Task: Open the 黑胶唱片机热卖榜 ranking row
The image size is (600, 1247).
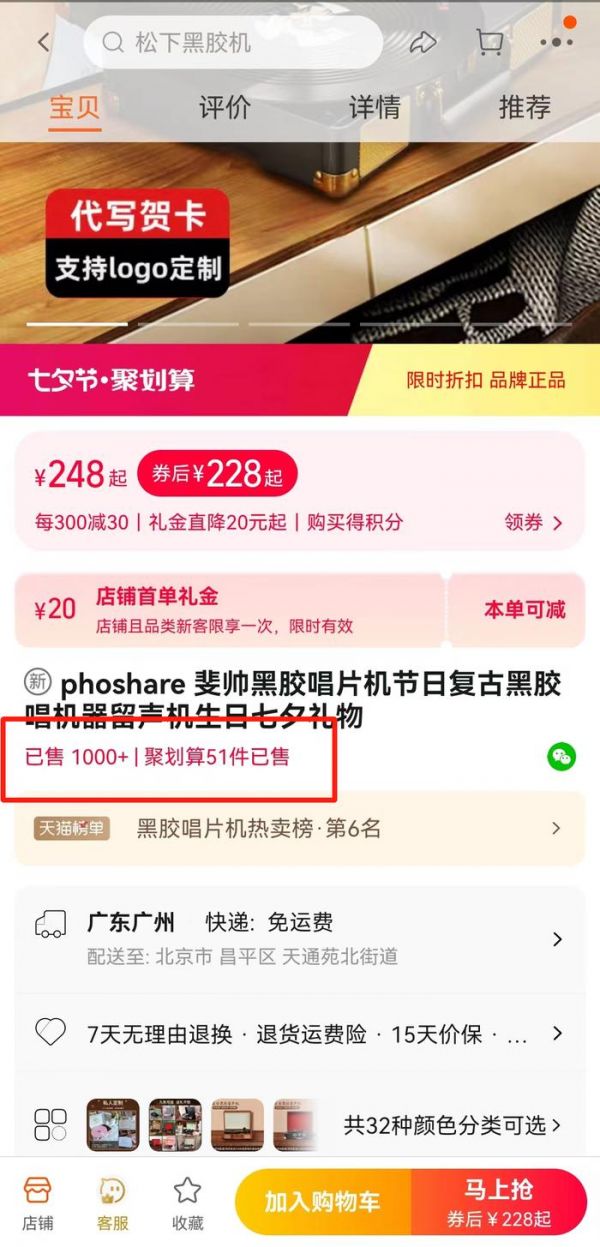Action: pos(300,828)
